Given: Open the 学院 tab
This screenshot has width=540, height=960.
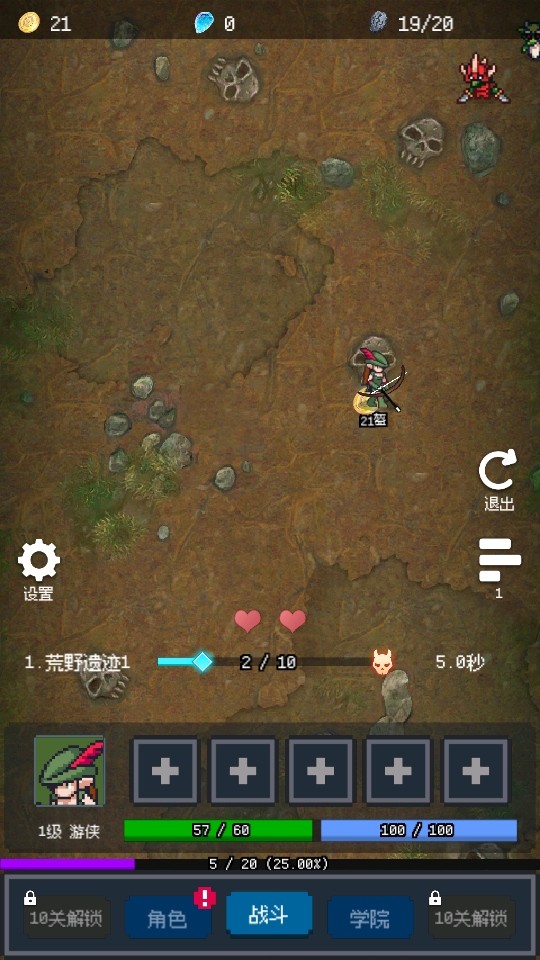Looking at the screenshot, I should pyautogui.click(x=370, y=918).
